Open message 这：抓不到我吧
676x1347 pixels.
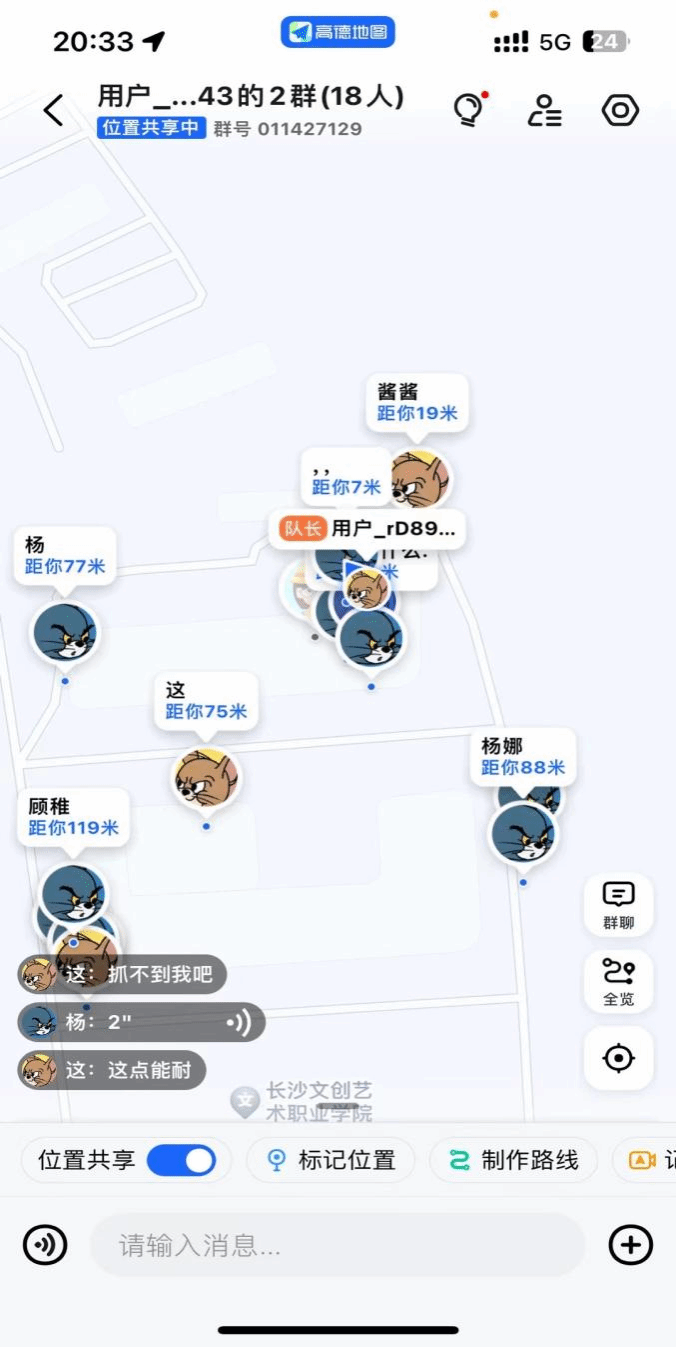(x=122, y=974)
